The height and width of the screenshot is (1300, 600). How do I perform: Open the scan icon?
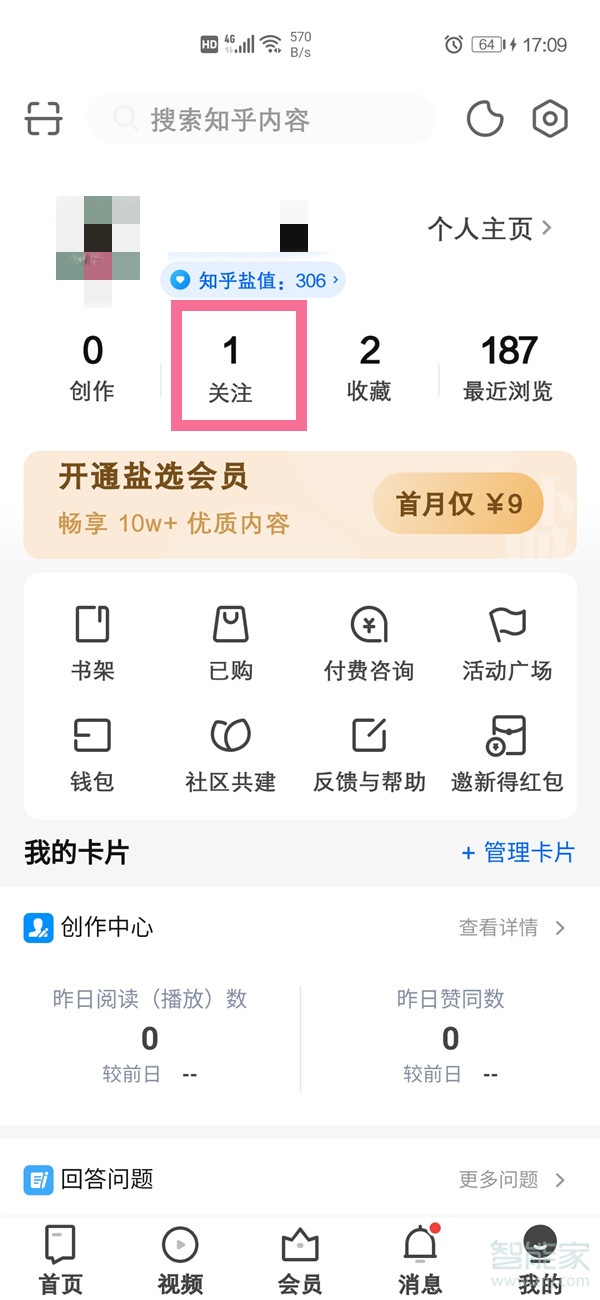click(43, 119)
